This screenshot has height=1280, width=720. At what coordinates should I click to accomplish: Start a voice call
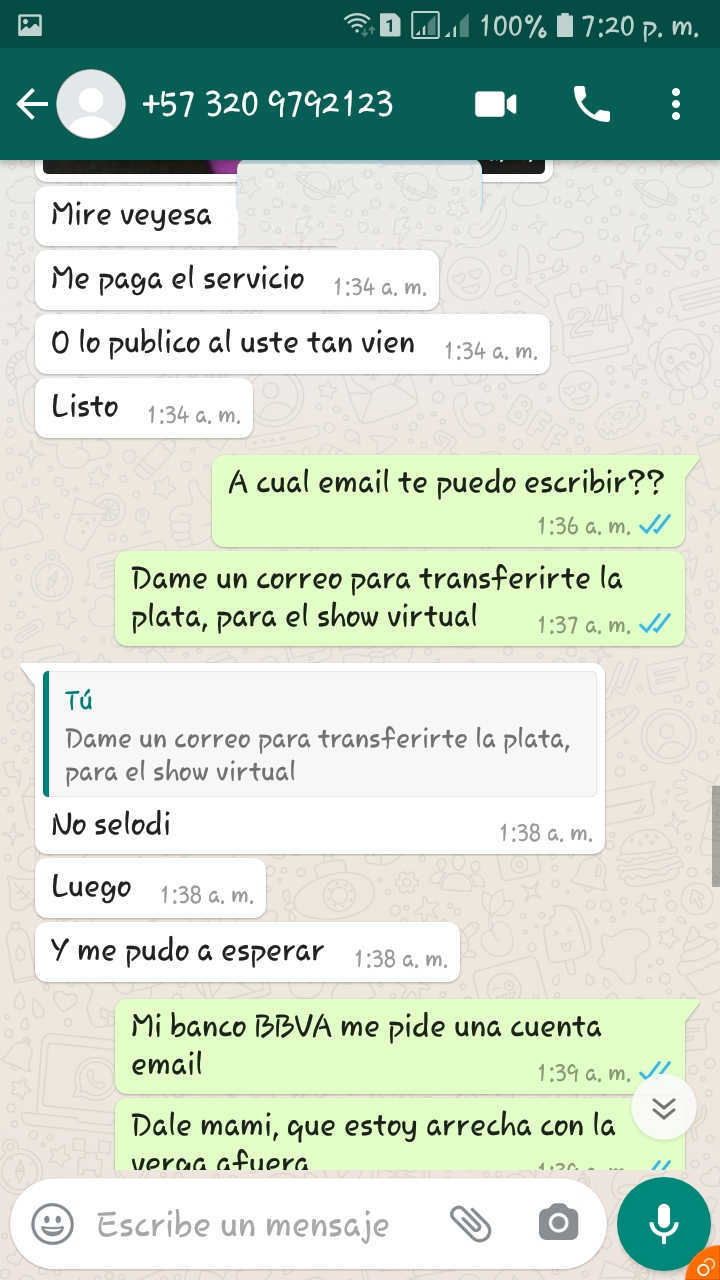[591, 104]
